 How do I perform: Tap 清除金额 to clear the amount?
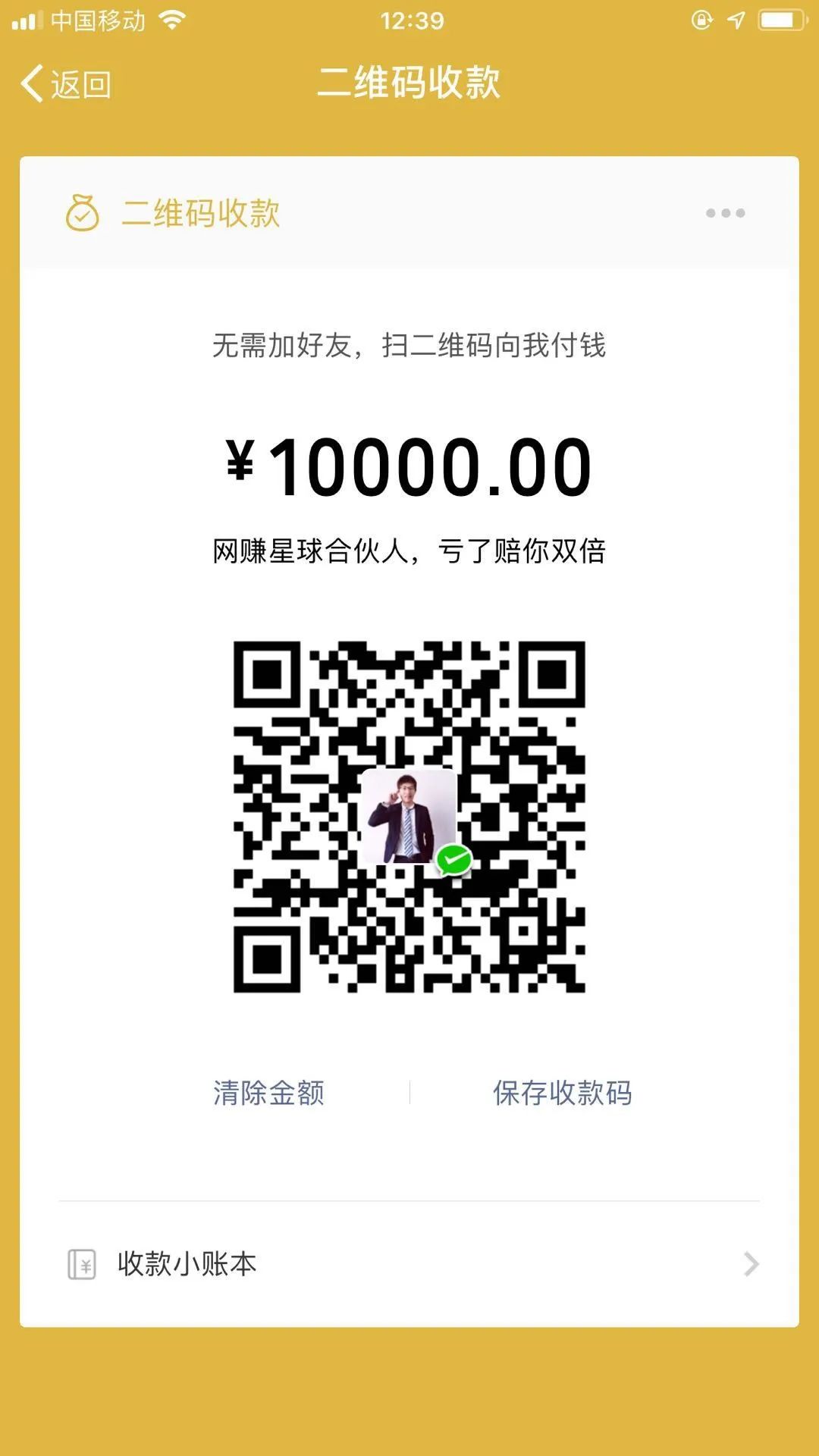click(x=268, y=1093)
